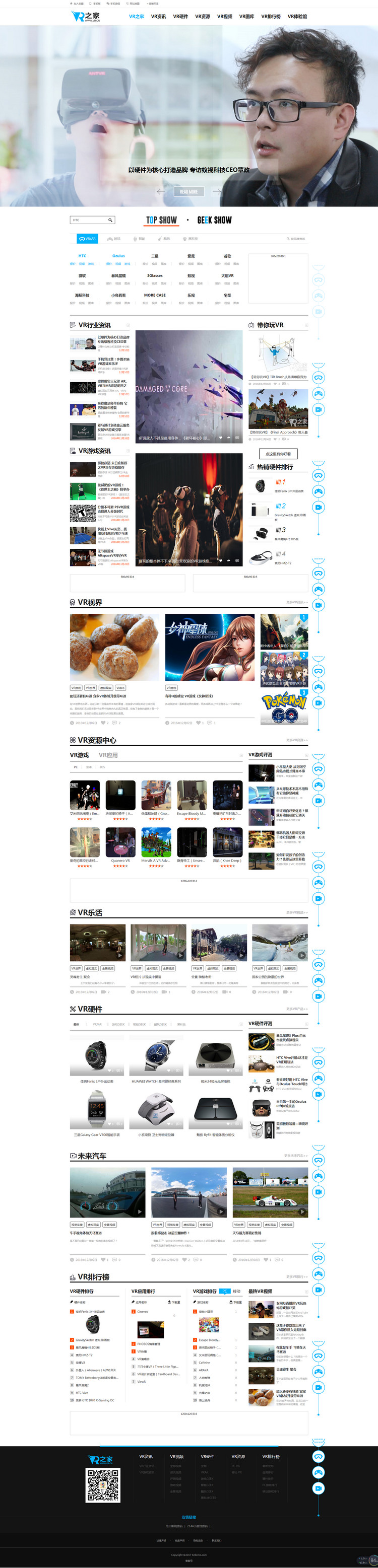Open the VR视频 navigation tab
This screenshot has width=378, height=1568.
point(224,17)
